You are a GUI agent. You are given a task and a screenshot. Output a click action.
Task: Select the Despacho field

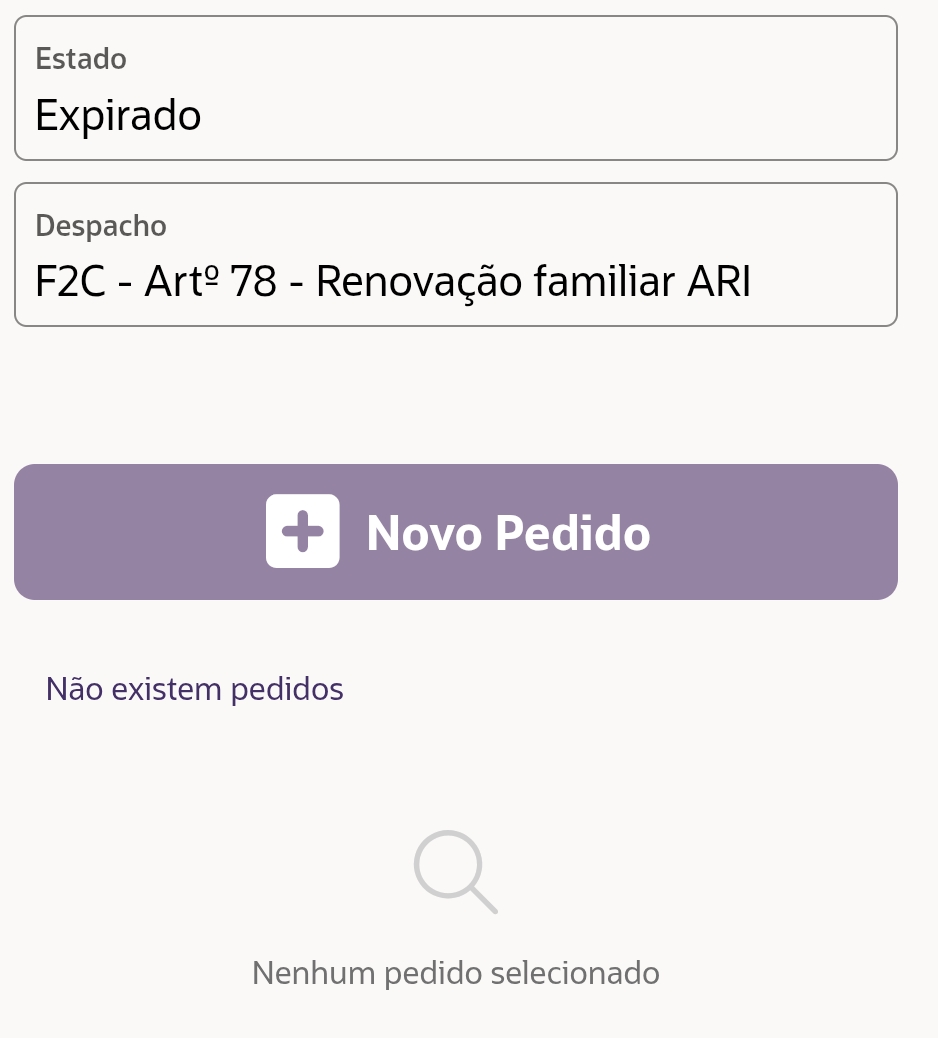(455, 255)
